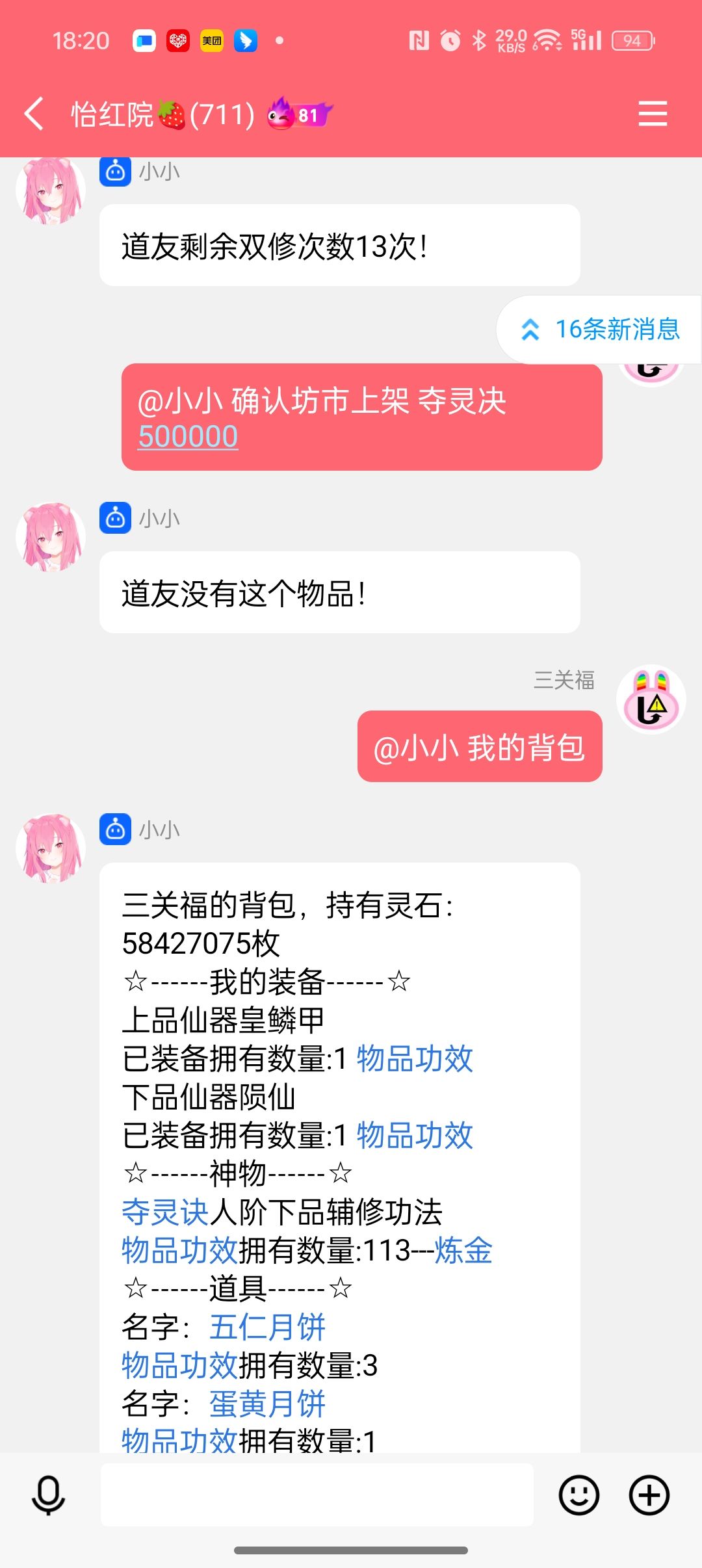702x1568 pixels.
Task: Tap the level 81 group badge
Action: pos(300,114)
